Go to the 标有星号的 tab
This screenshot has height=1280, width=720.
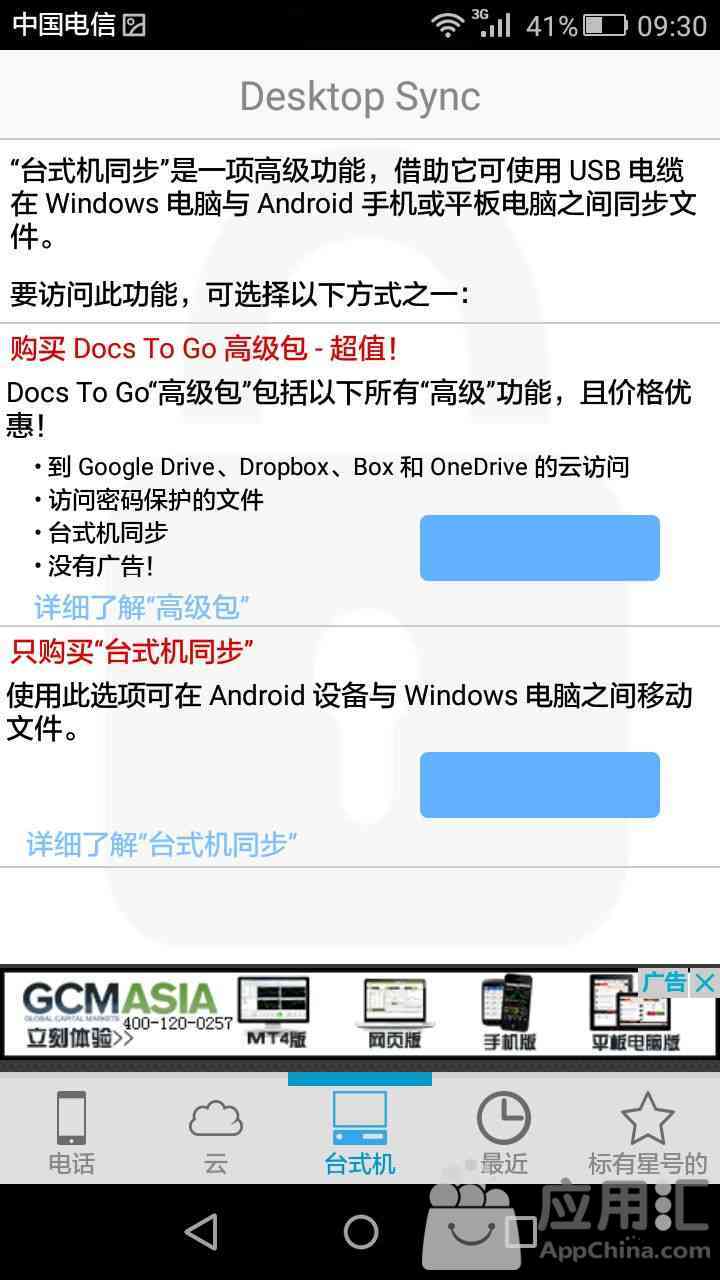point(647,1131)
